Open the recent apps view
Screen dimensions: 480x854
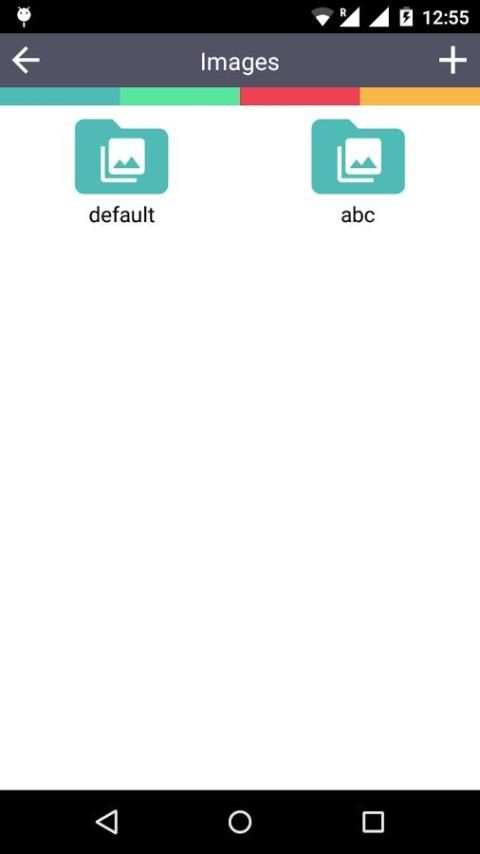click(373, 821)
